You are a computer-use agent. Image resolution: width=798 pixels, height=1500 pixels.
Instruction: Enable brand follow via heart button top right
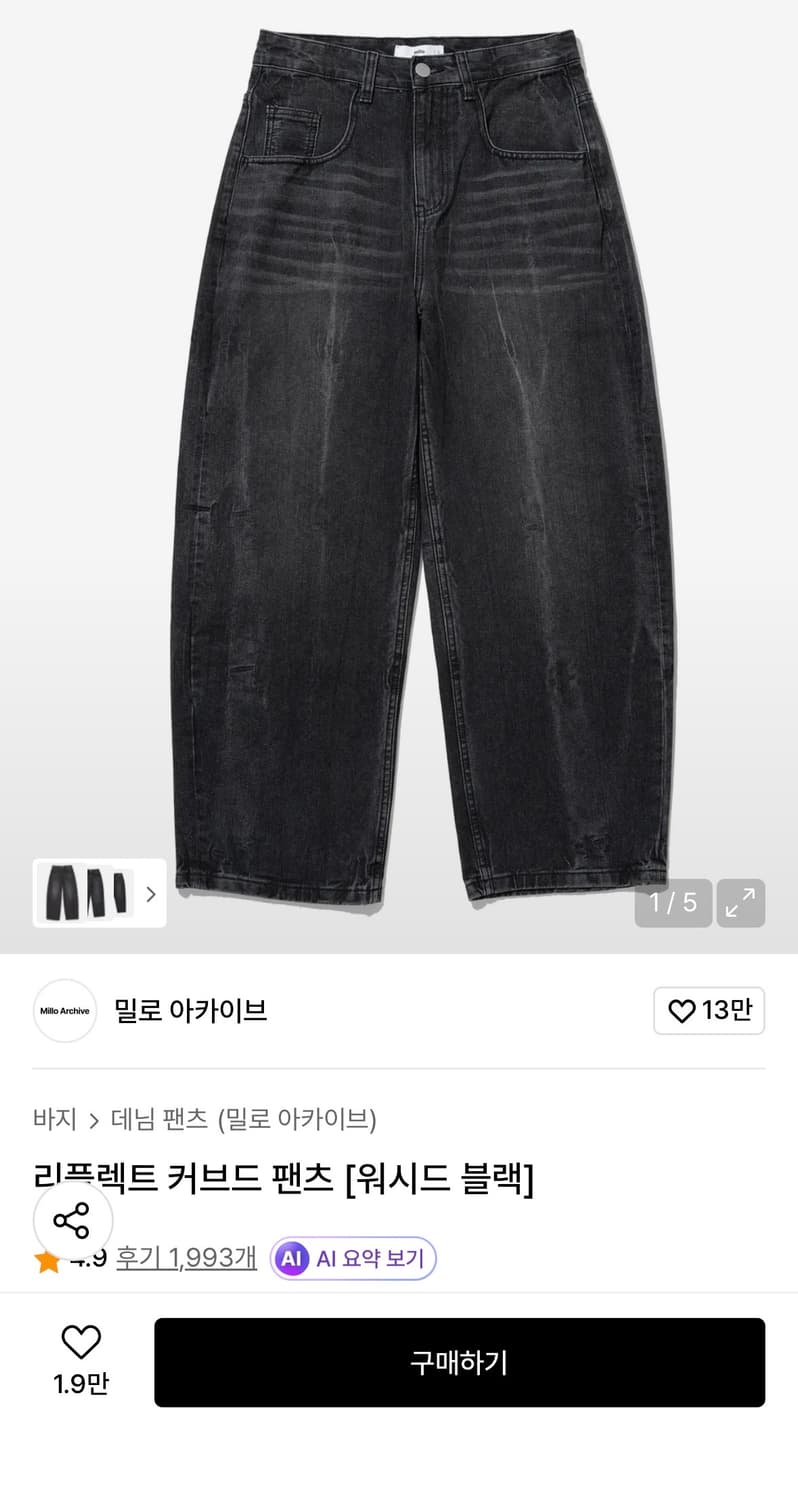[682, 1011]
